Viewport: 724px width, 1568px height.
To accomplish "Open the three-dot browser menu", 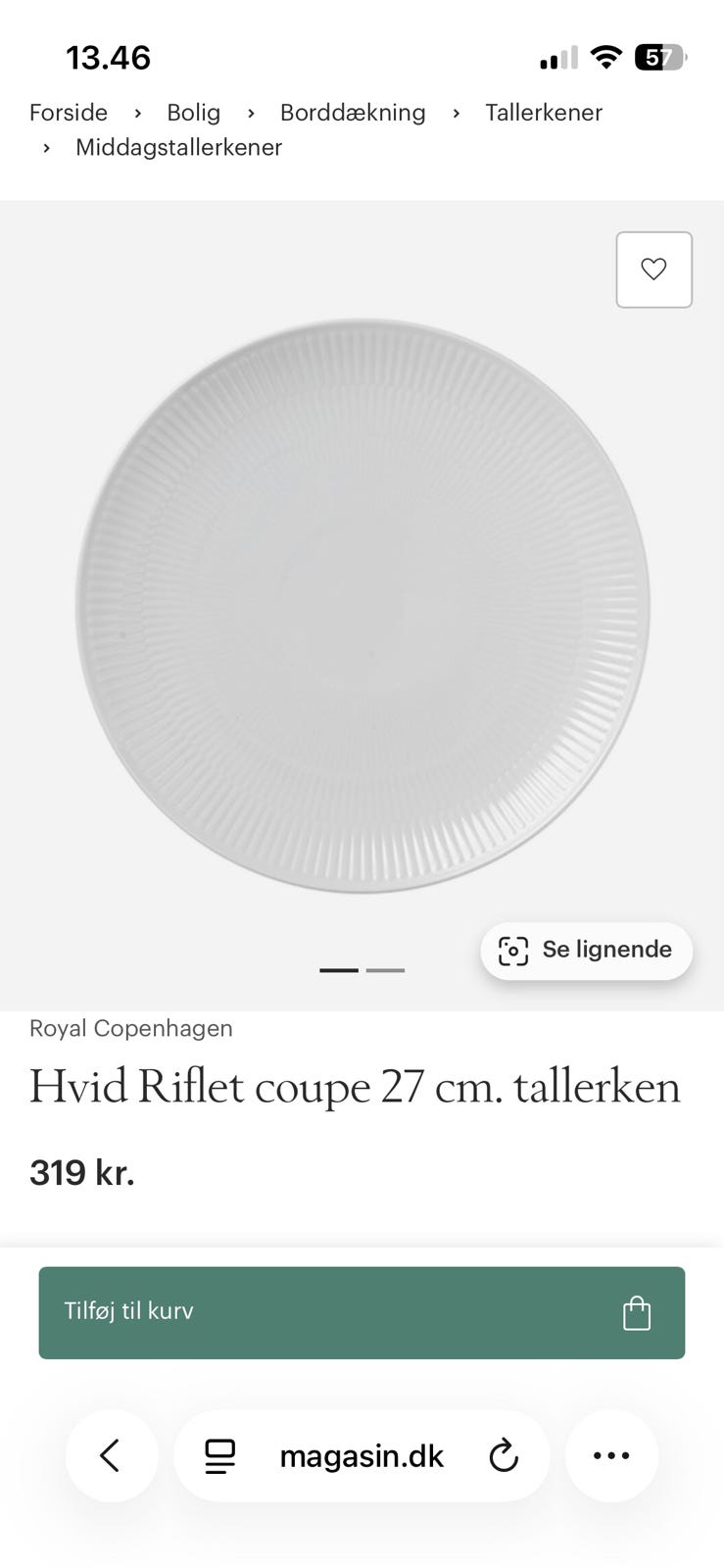I will click(611, 1456).
